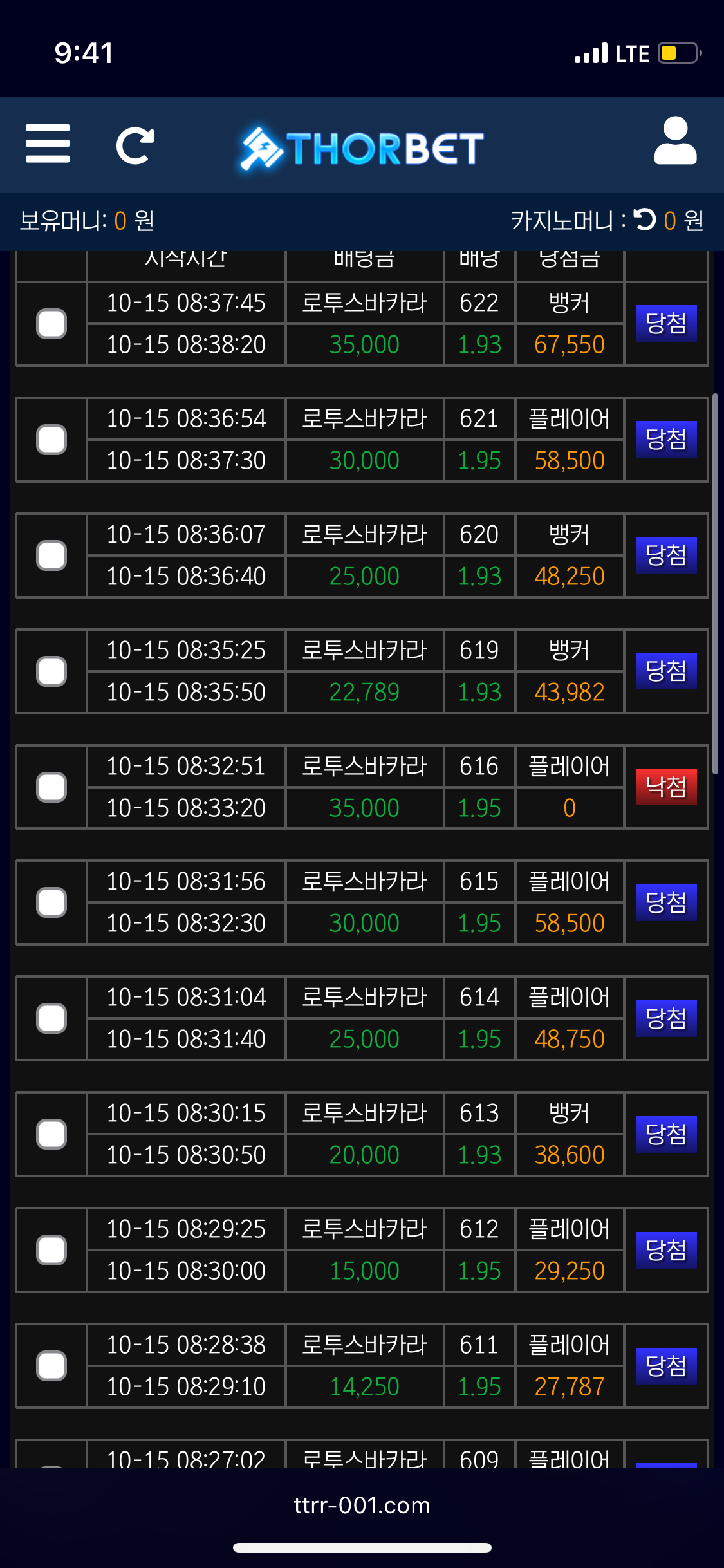Mark the checkbox for round 611
Viewport: 724px width, 1568px height.
point(51,1366)
